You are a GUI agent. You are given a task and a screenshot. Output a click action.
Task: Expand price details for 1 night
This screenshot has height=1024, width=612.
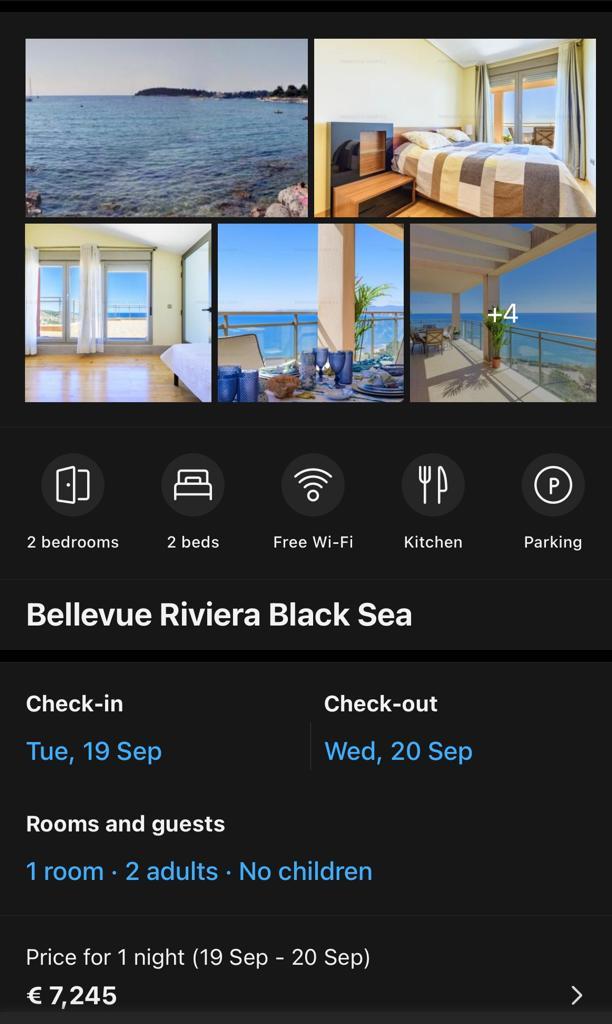(x=575, y=994)
